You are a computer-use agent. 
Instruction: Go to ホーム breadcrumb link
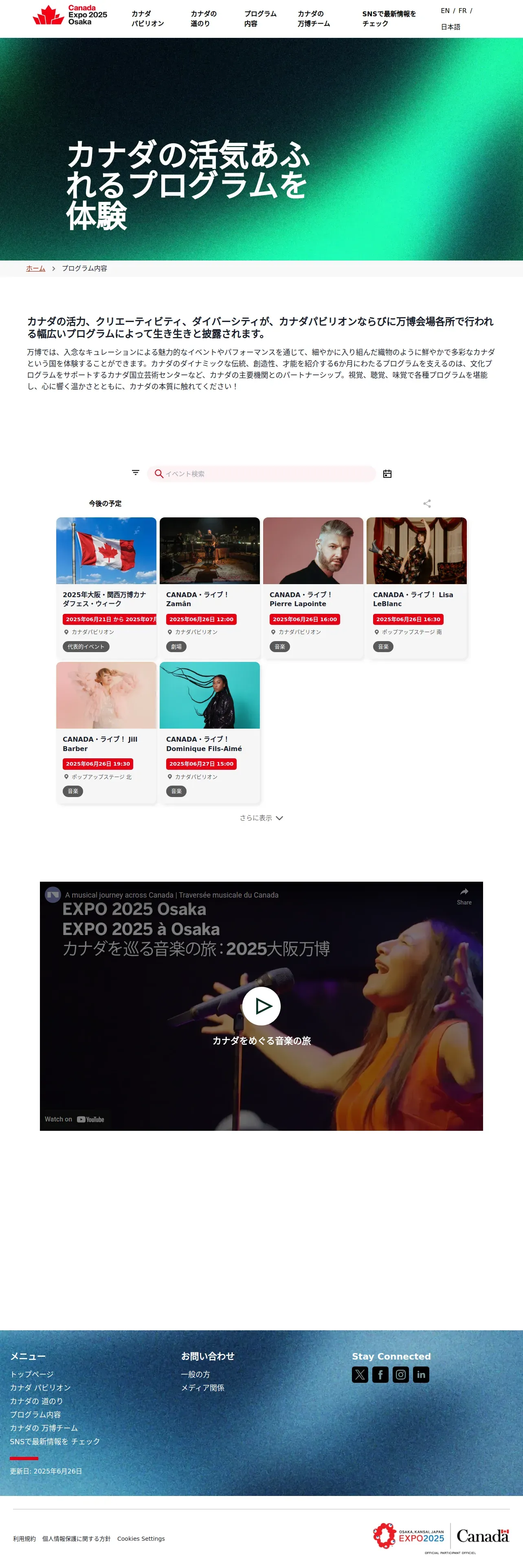point(35,268)
